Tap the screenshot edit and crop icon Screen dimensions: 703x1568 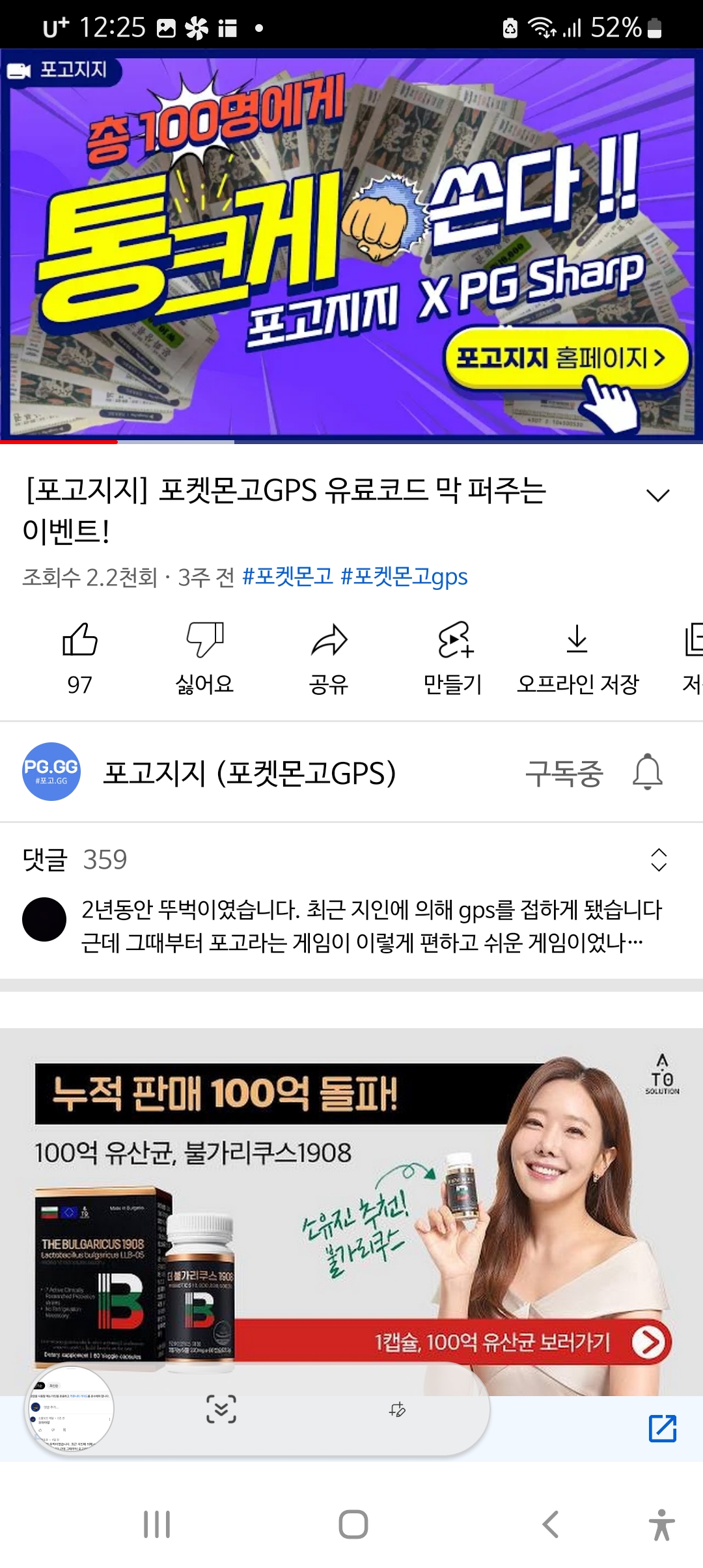397,1410
